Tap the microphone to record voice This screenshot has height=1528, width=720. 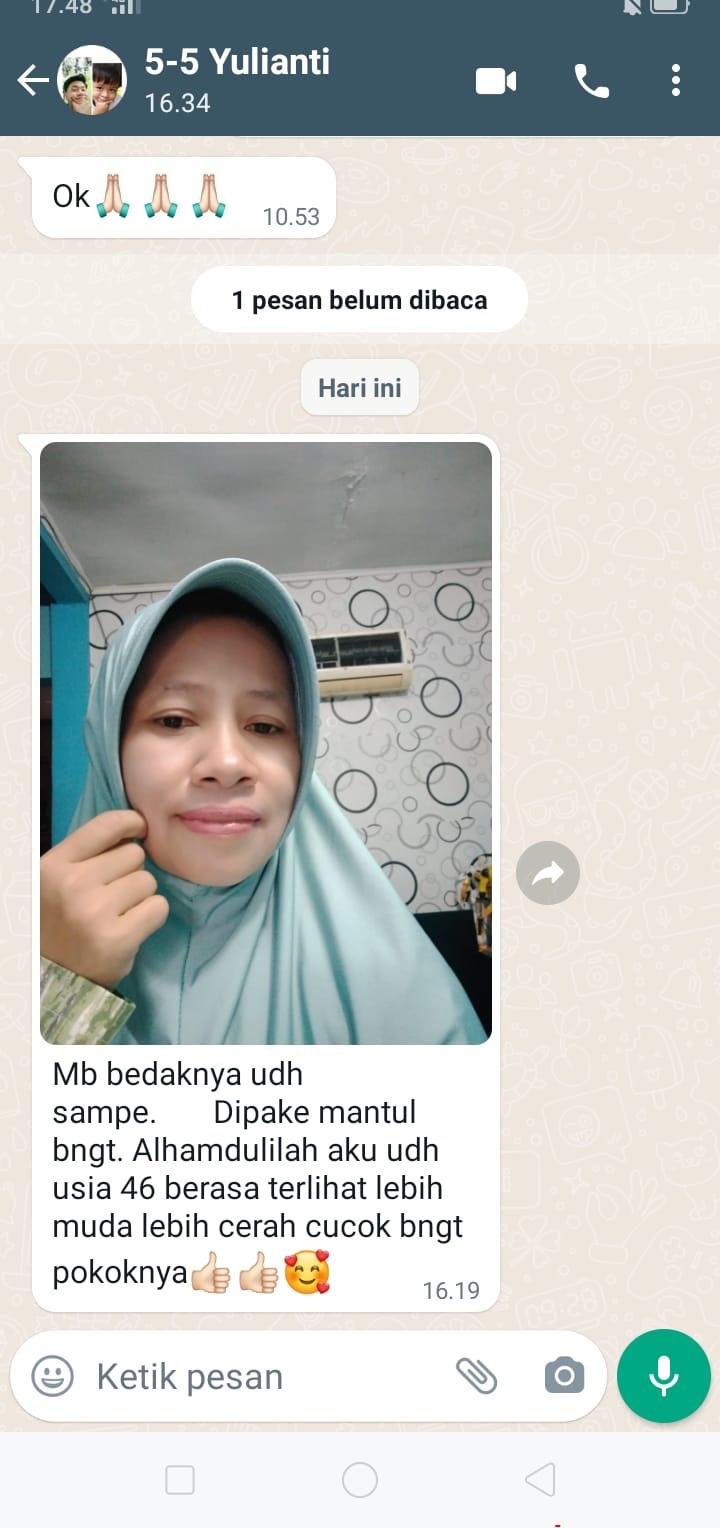point(664,1376)
